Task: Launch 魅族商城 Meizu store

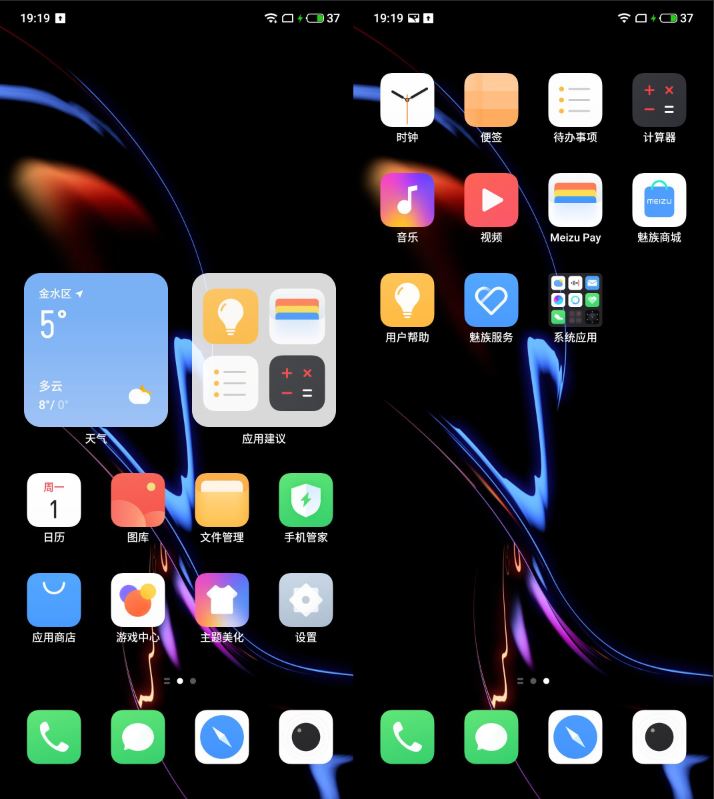Action: (659, 200)
